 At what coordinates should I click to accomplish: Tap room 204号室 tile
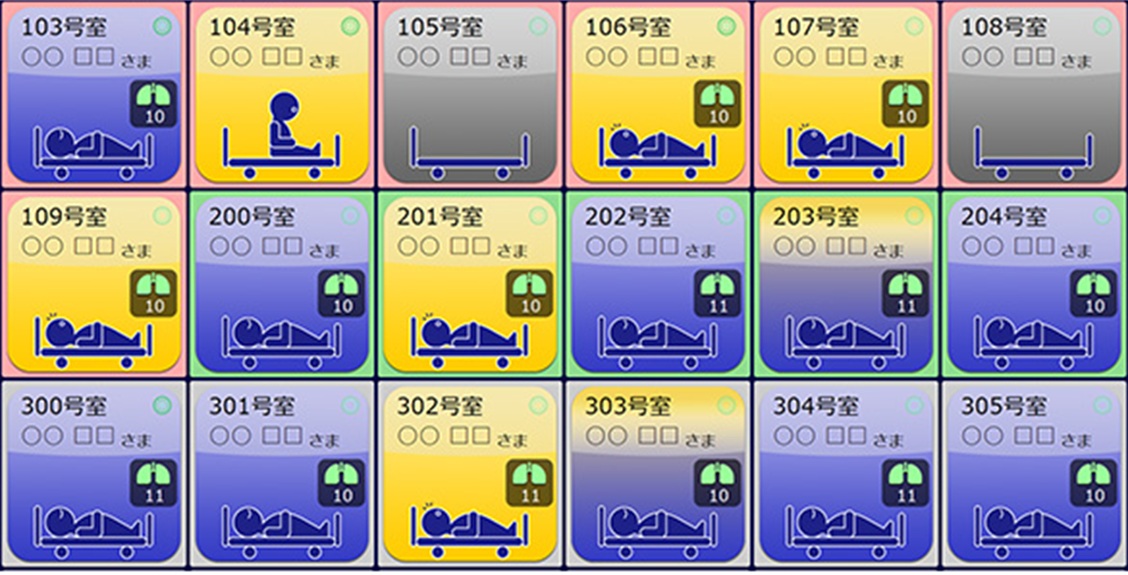1034,285
